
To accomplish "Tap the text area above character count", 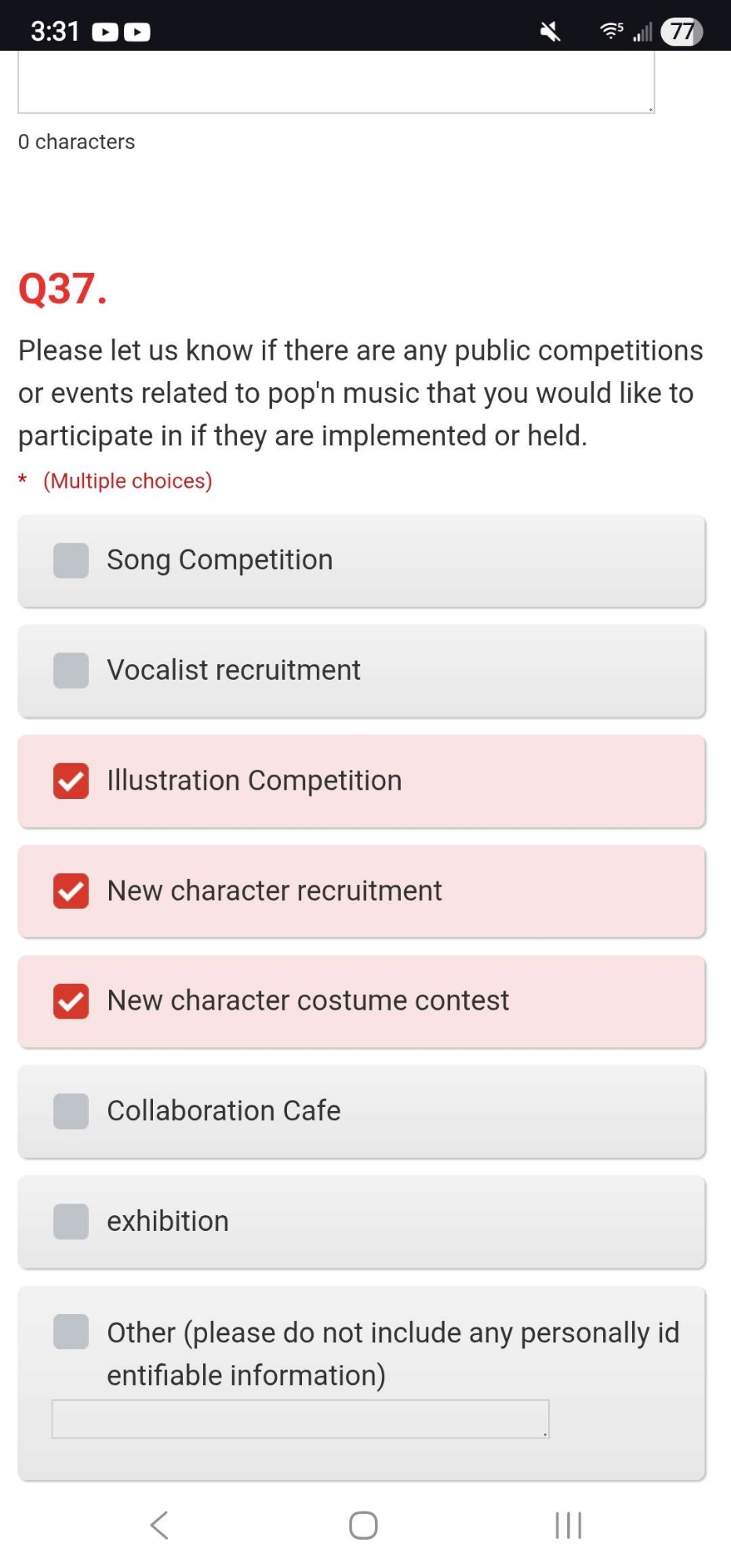I will point(336,82).
